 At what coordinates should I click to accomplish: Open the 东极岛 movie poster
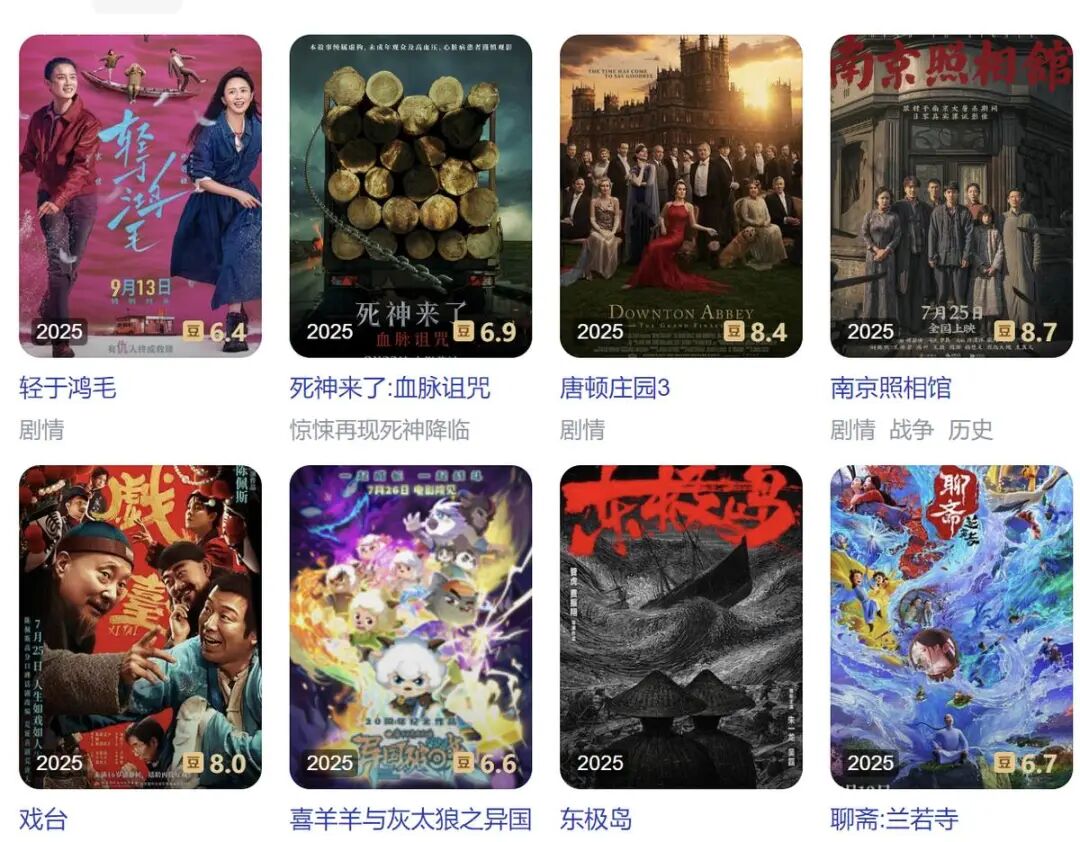680,626
